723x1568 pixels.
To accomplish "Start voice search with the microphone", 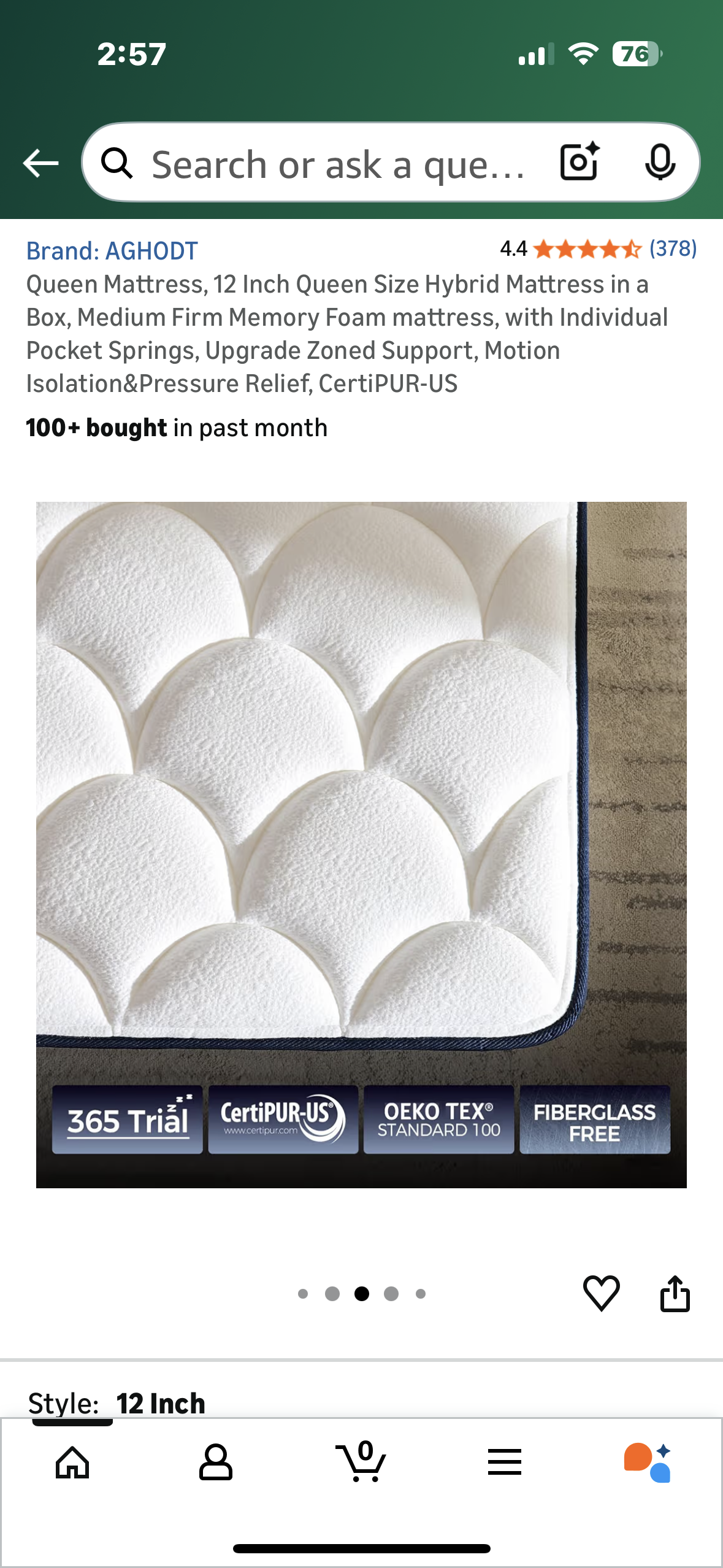I will coord(660,163).
